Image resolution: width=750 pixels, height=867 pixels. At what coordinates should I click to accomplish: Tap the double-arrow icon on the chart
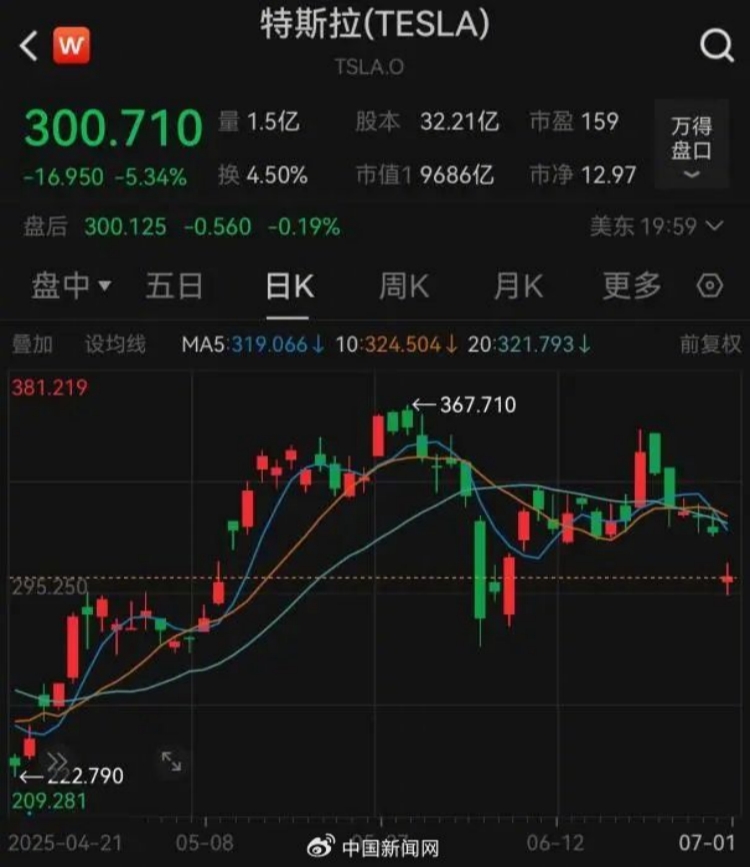click(57, 763)
